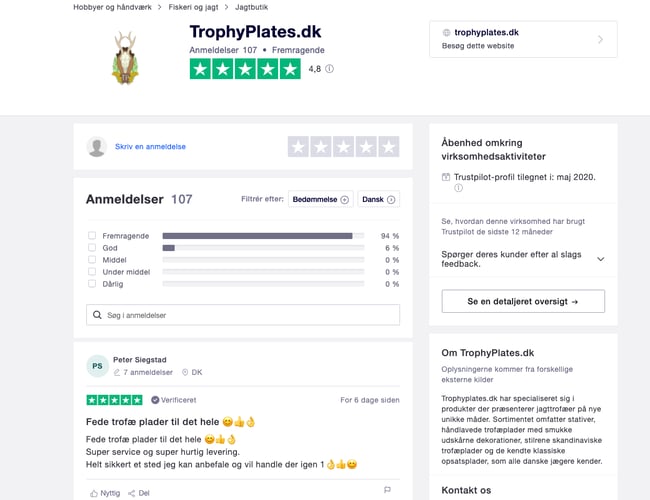This screenshot has width=650, height=500.
Task: Tick the Middel rating checkbox
Action: pyautogui.click(x=92, y=260)
